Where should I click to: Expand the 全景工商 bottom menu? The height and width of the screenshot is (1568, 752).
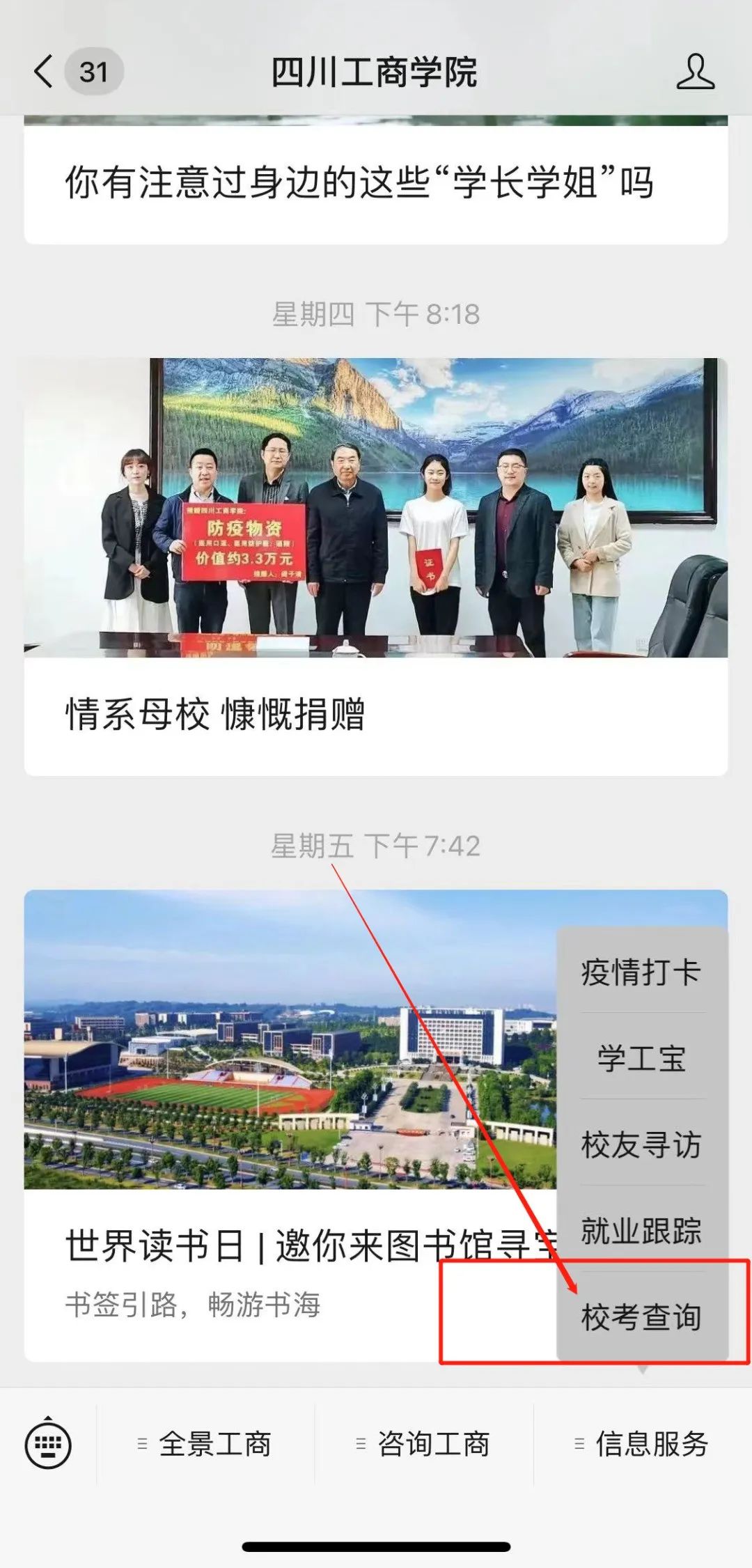pos(206,1444)
